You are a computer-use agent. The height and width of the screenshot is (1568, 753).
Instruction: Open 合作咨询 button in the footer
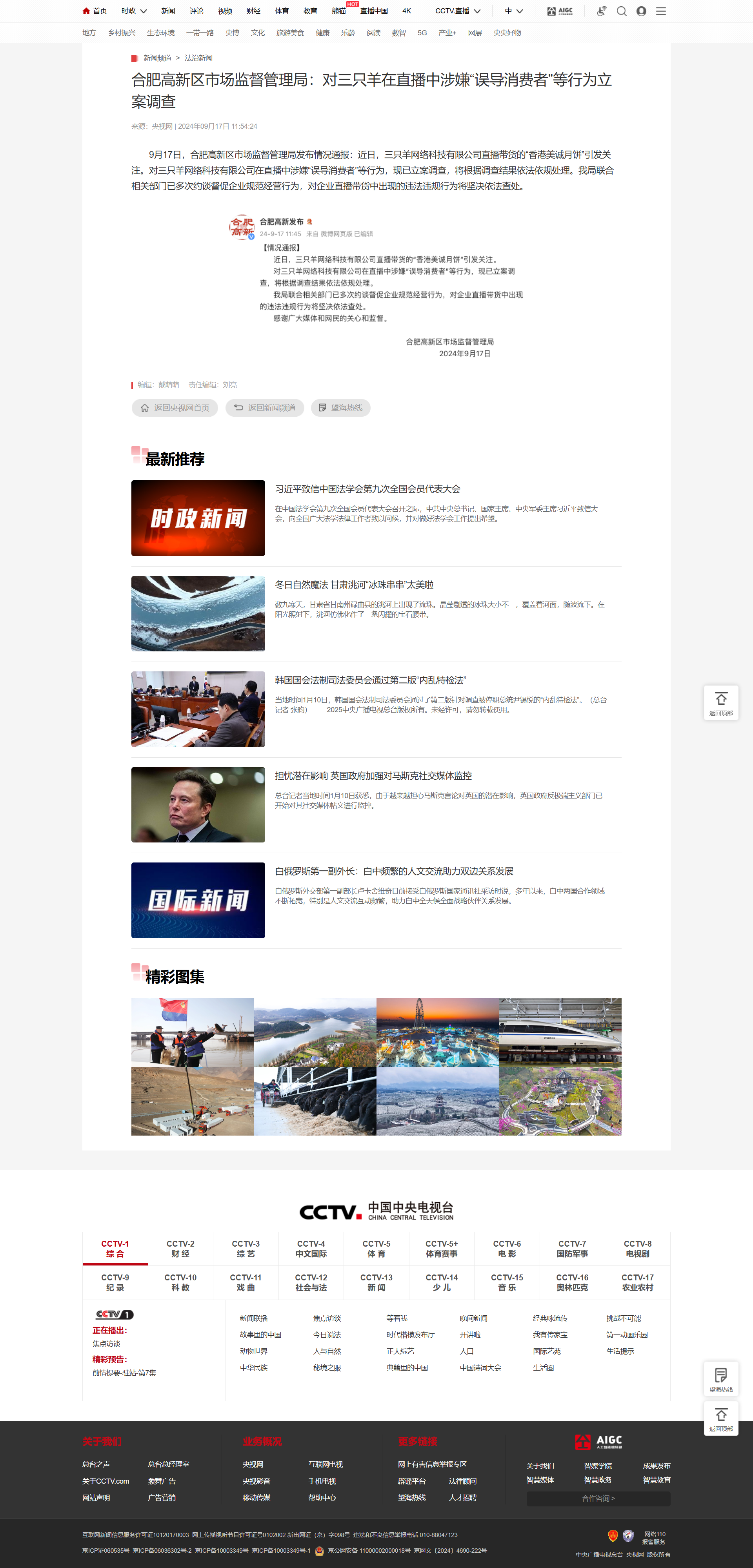[598, 1498]
